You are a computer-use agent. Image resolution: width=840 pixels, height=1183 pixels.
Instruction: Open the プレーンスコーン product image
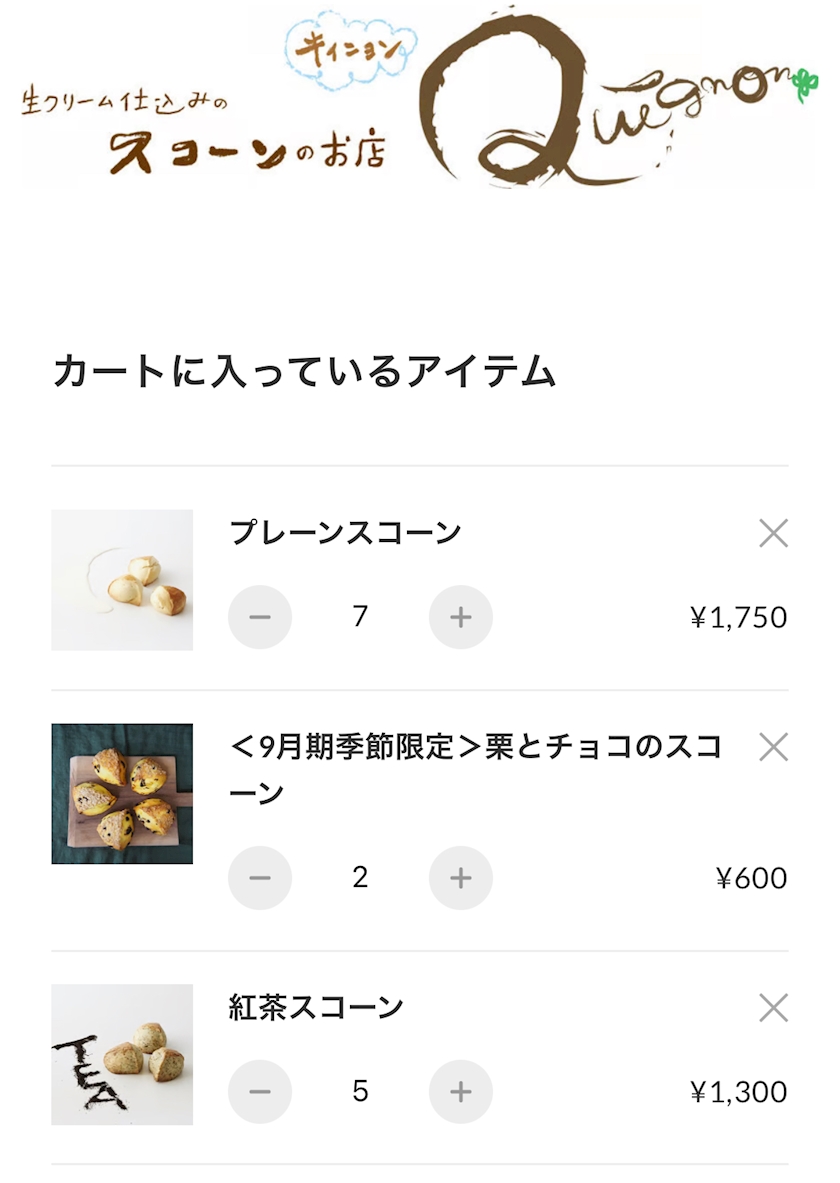point(122,580)
